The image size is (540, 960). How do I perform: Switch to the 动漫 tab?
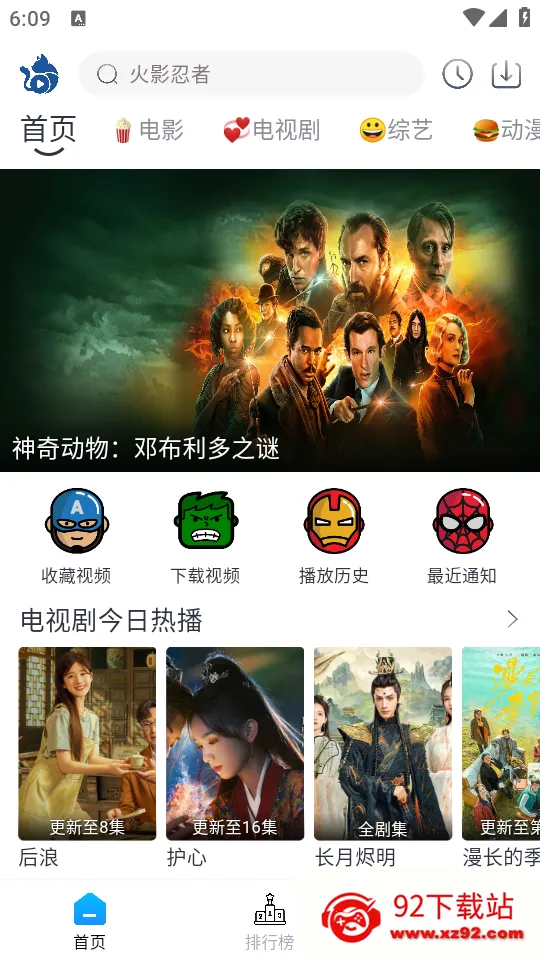506,130
